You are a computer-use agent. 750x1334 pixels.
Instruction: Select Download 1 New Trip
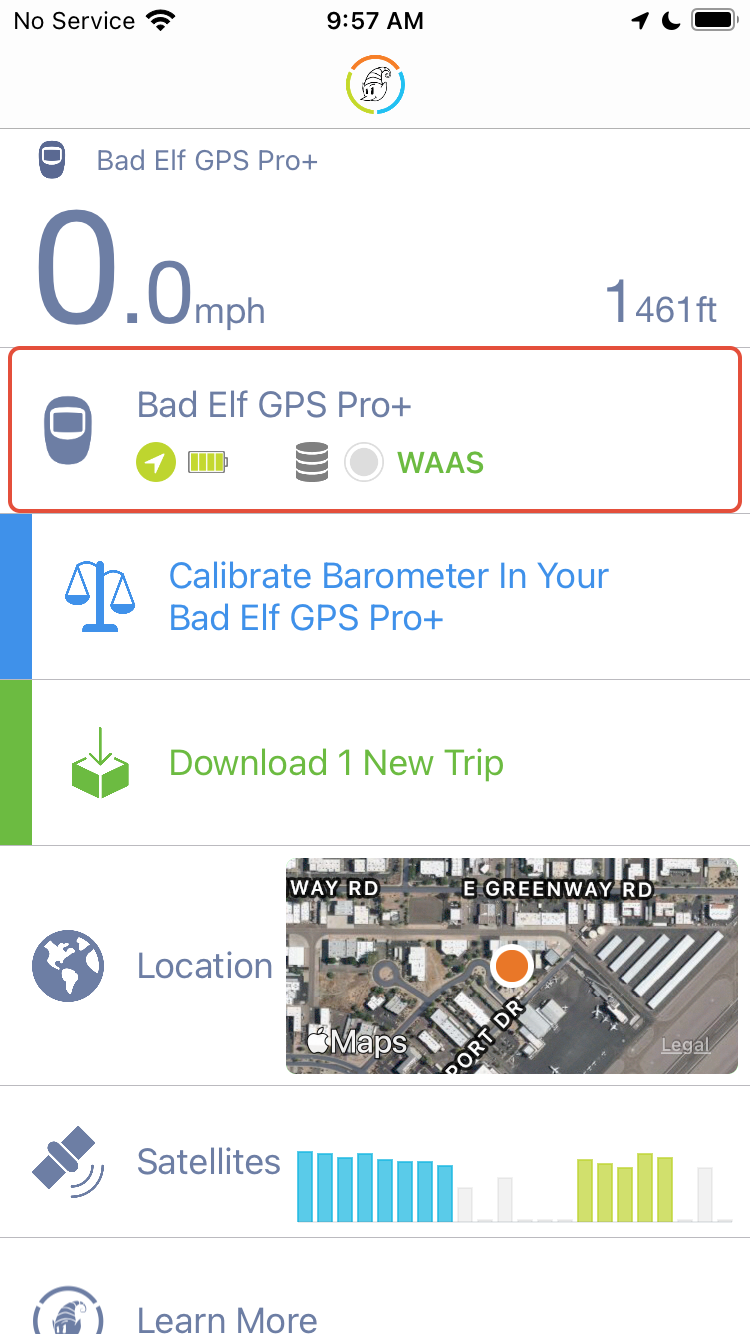(336, 763)
